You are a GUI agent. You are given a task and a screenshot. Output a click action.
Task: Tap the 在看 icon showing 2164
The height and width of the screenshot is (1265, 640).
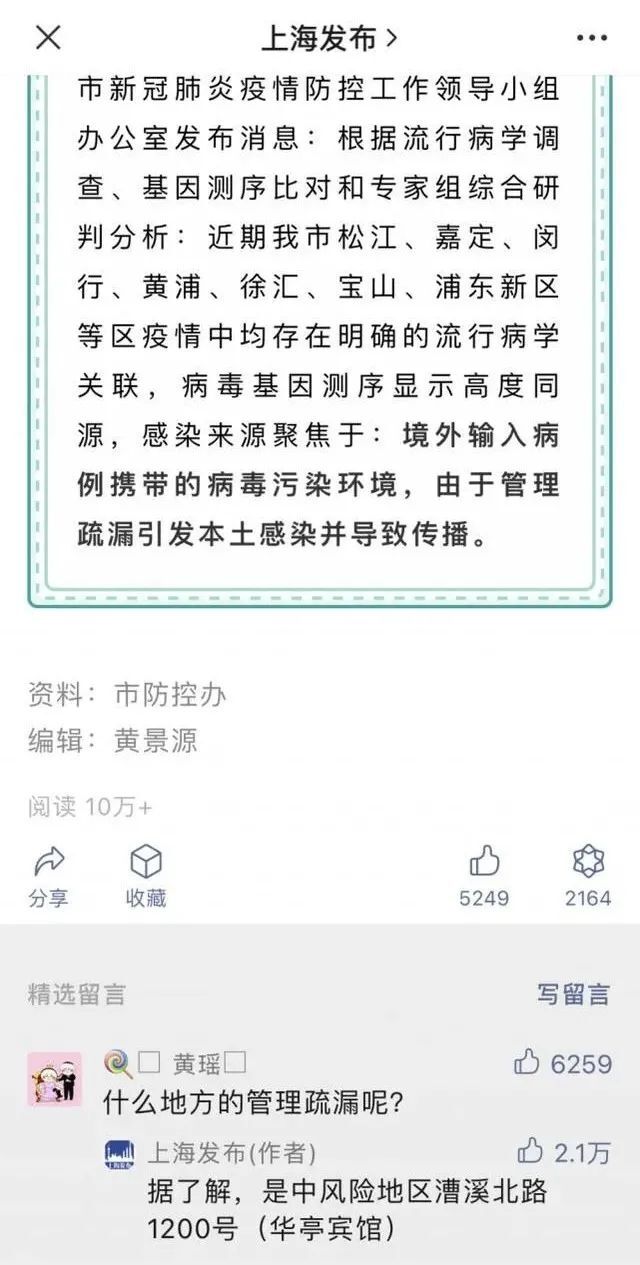click(587, 862)
